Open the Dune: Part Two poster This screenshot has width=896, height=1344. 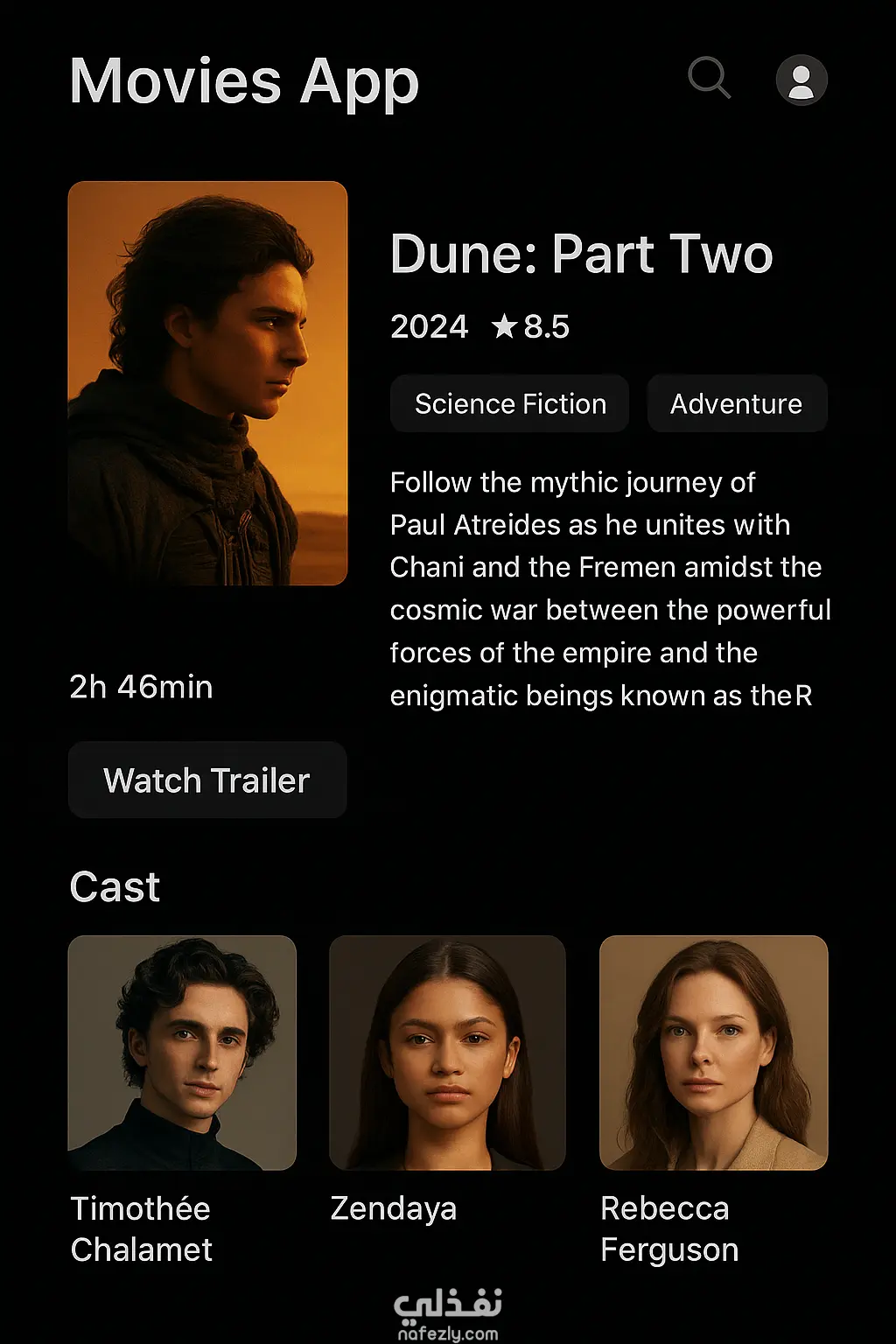[x=207, y=383]
